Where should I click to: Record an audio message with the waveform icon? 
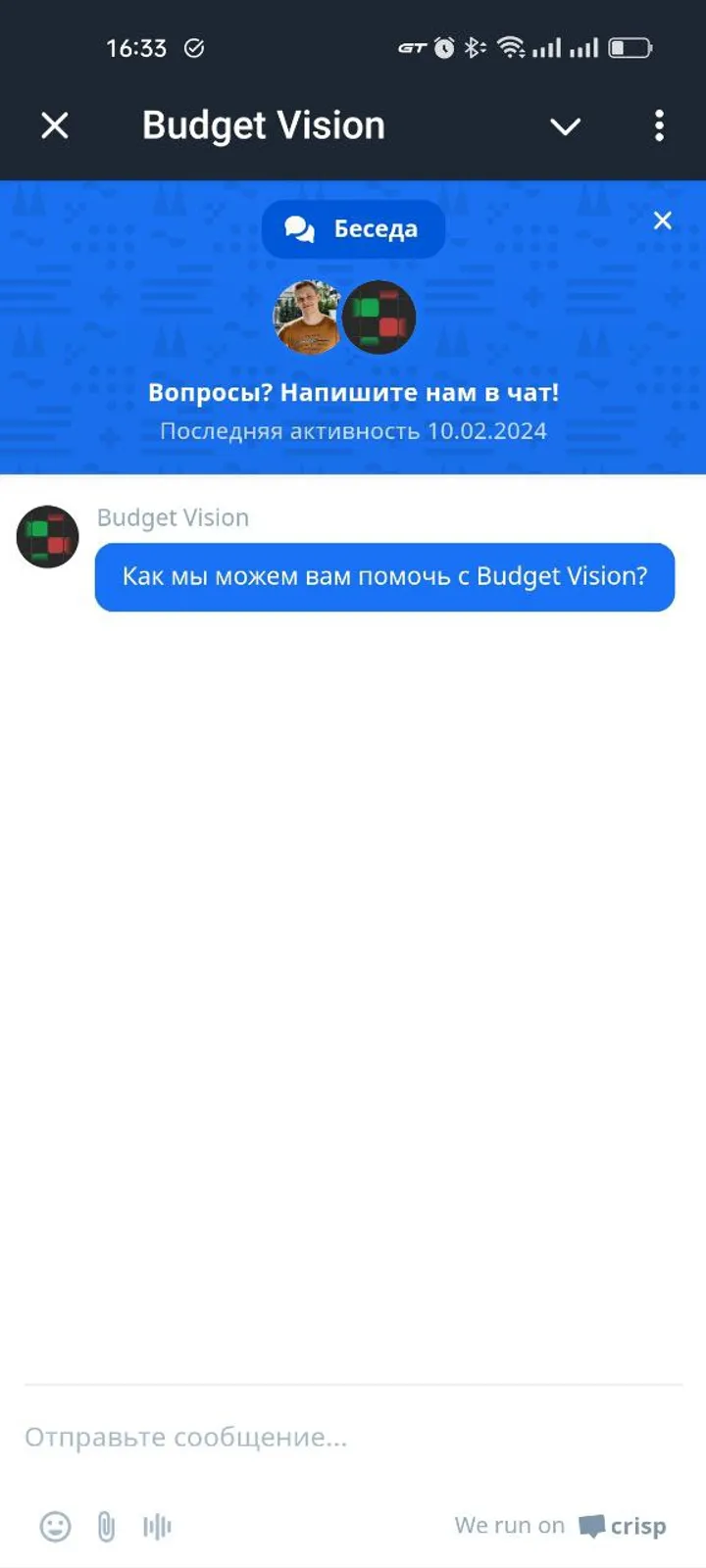[x=157, y=1526]
